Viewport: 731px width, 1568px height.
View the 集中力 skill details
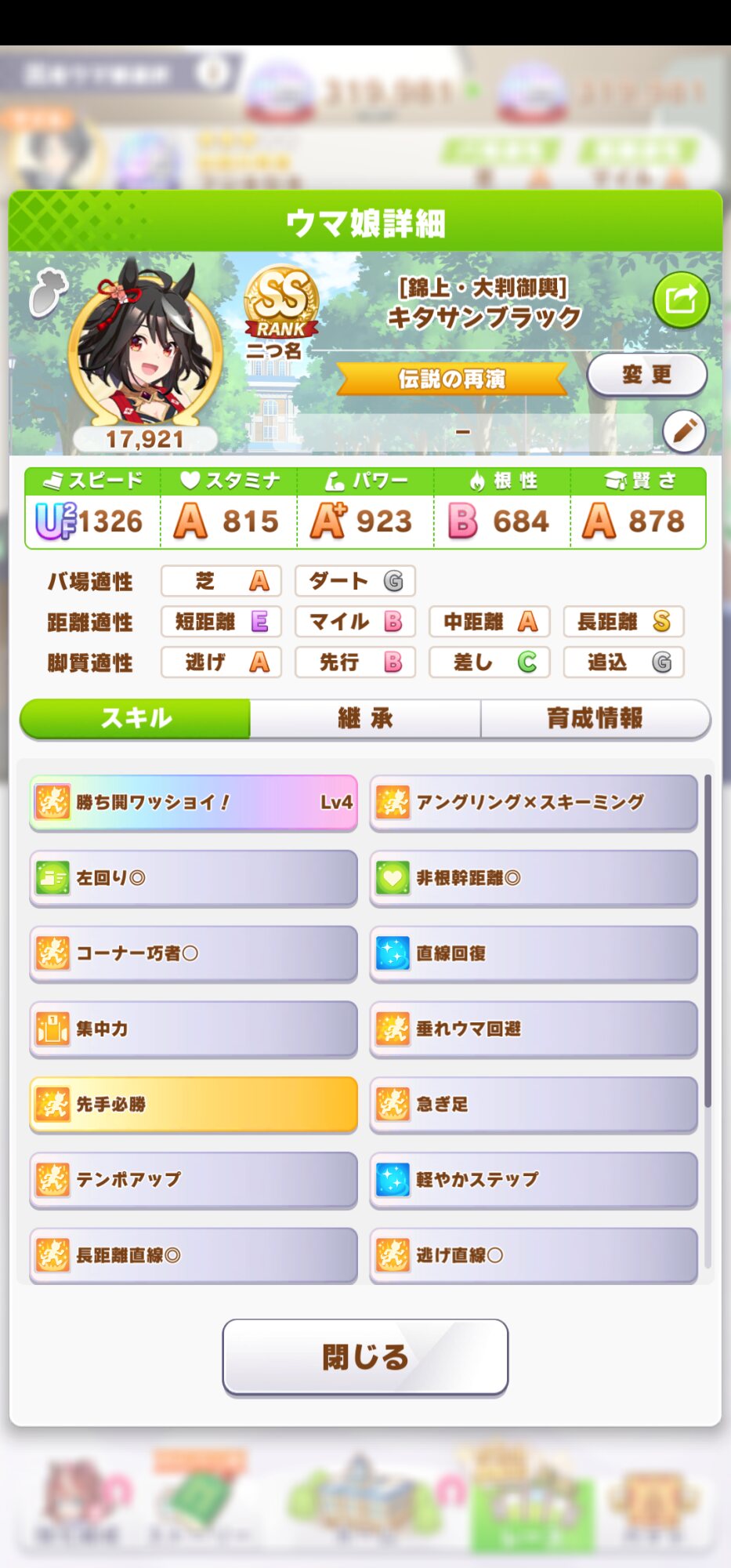(x=194, y=1029)
